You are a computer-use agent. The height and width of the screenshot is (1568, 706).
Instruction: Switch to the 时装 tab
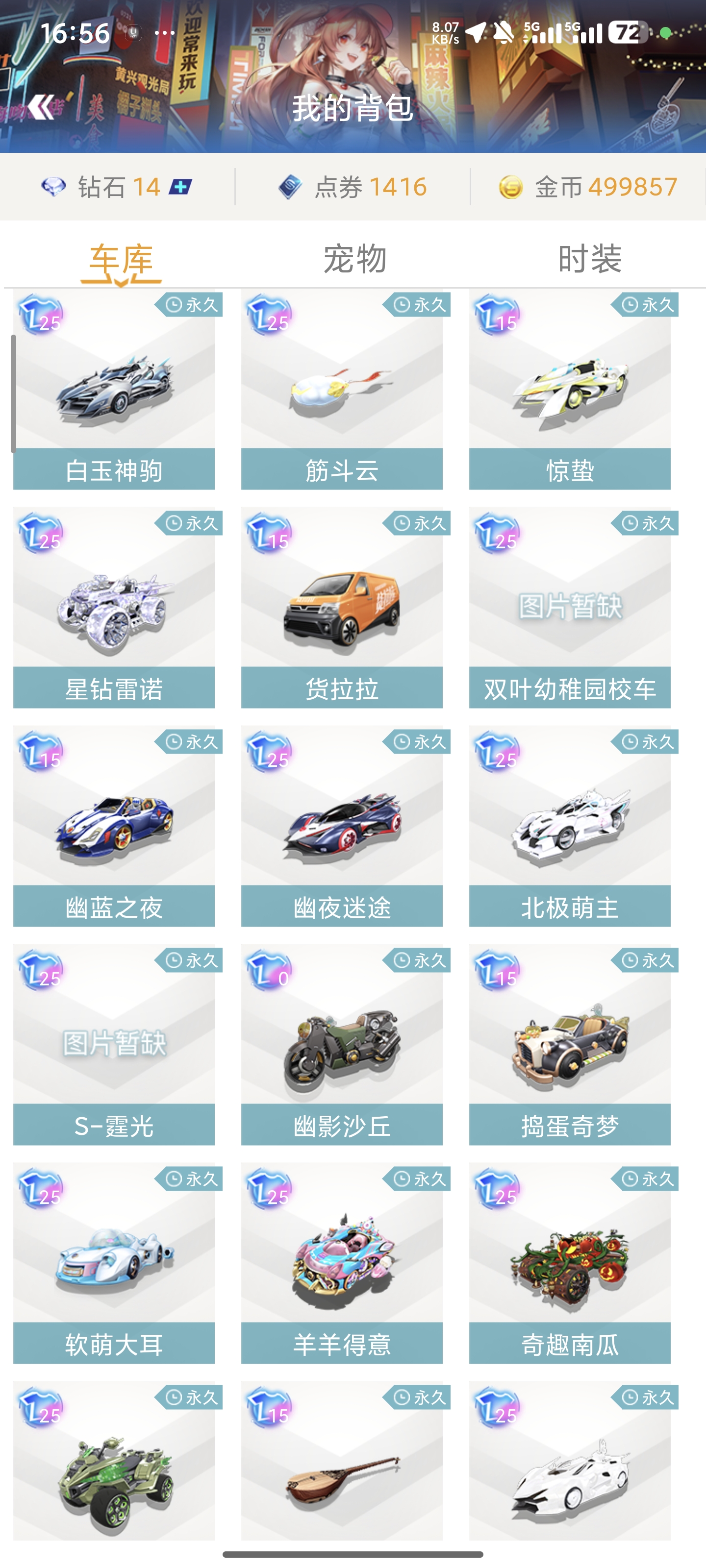[589, 259]
